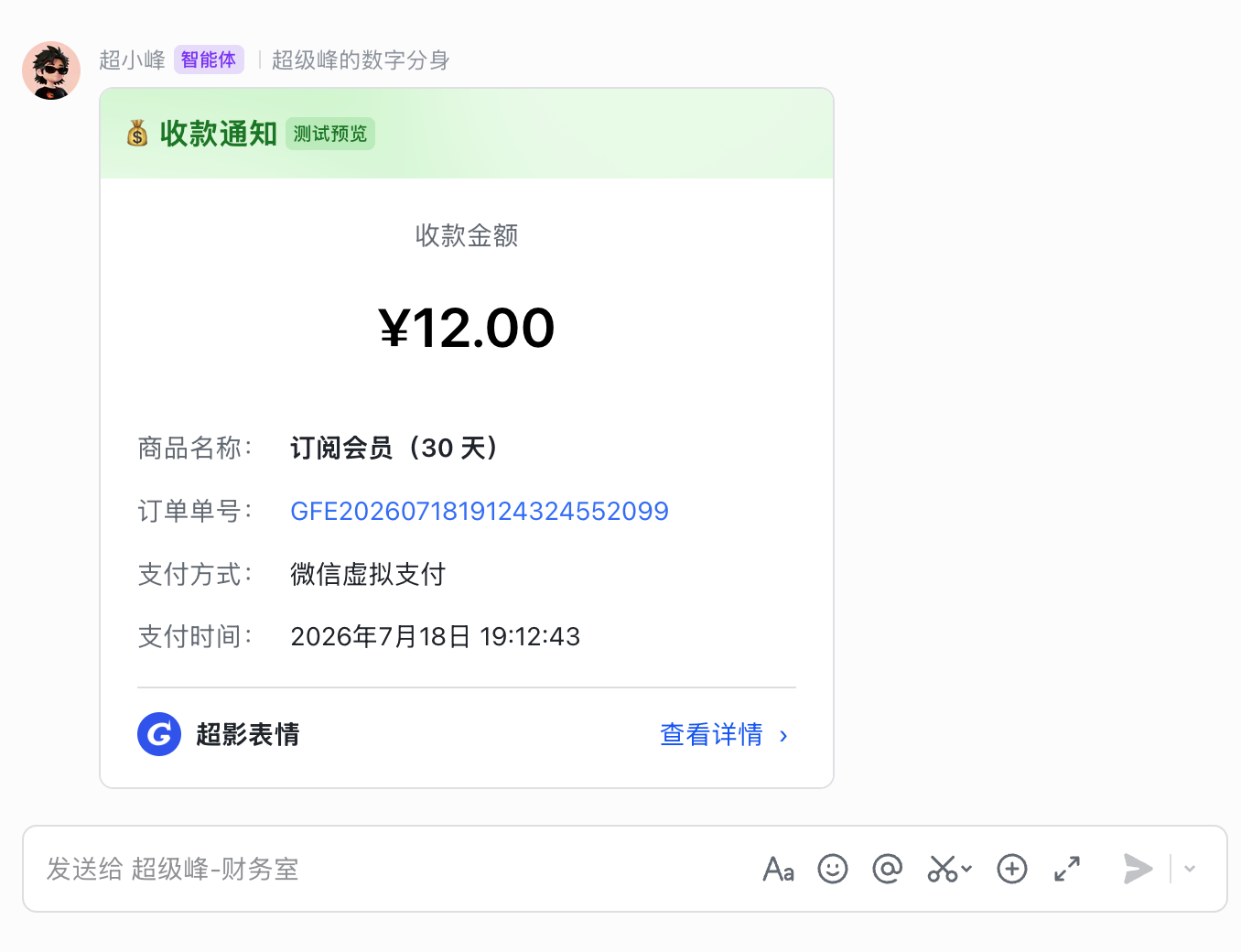
Task: Expand the message editor to full size
Action: (1067, 869)
